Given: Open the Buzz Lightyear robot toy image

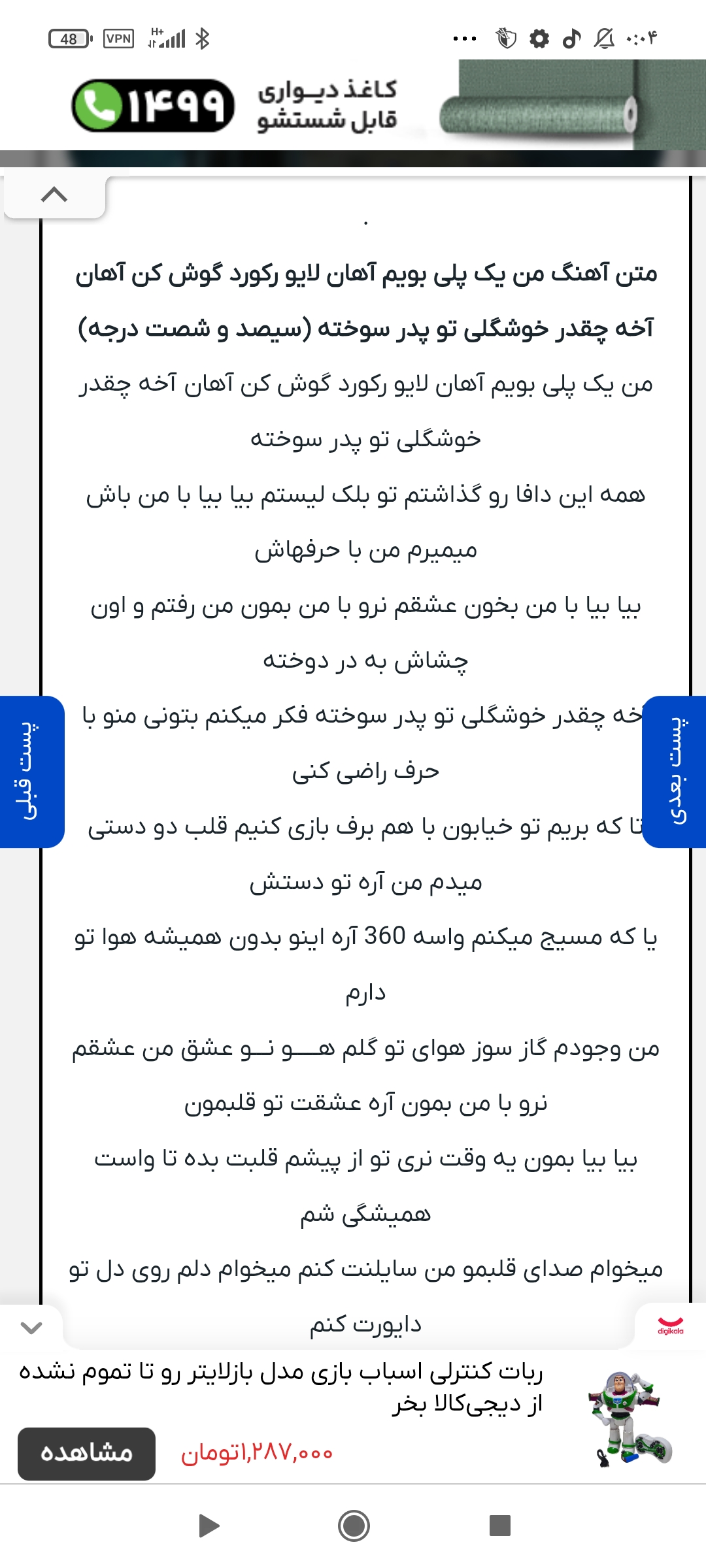Looking at the screenshot, I should pos(628,1419).
